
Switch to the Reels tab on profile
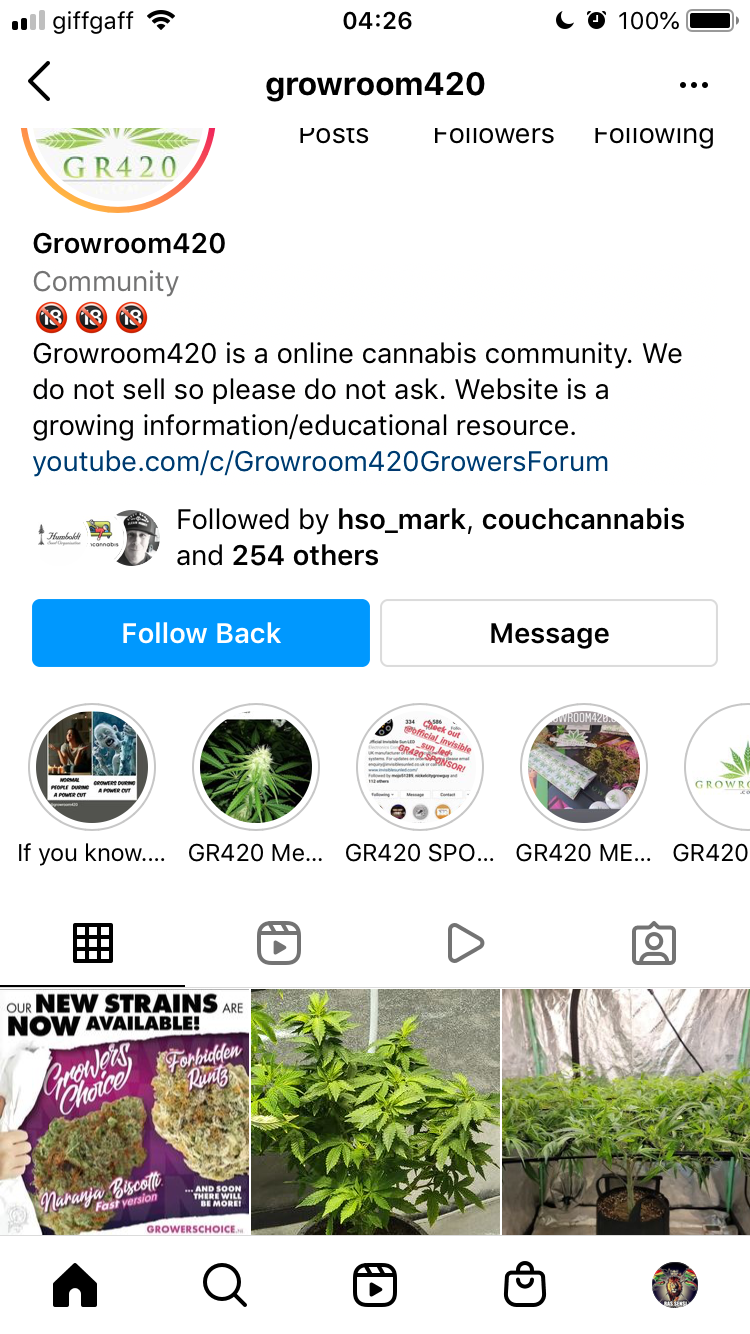(279, 942)
